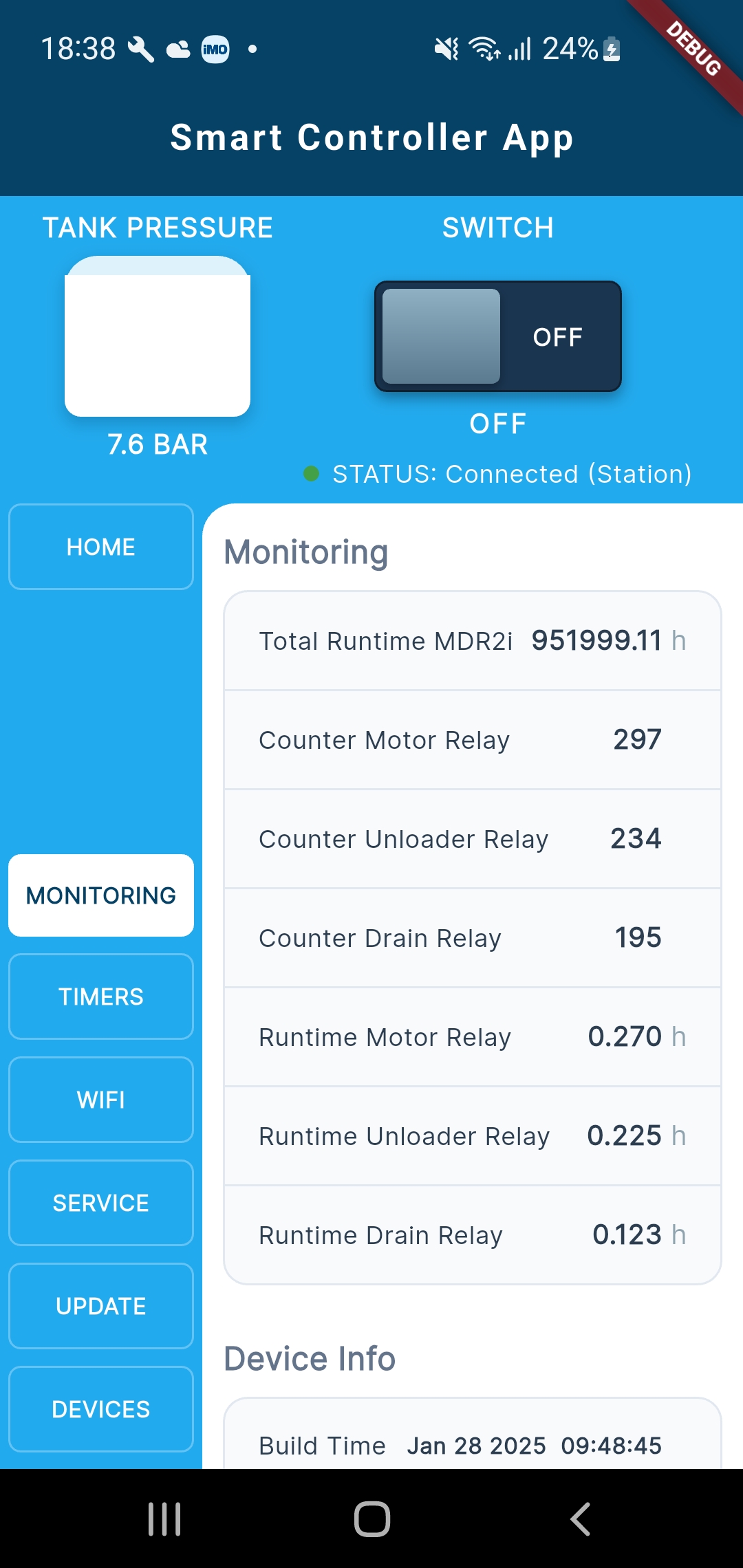Turn on the main power switch
743x1568 pixels.
point(497,336)
